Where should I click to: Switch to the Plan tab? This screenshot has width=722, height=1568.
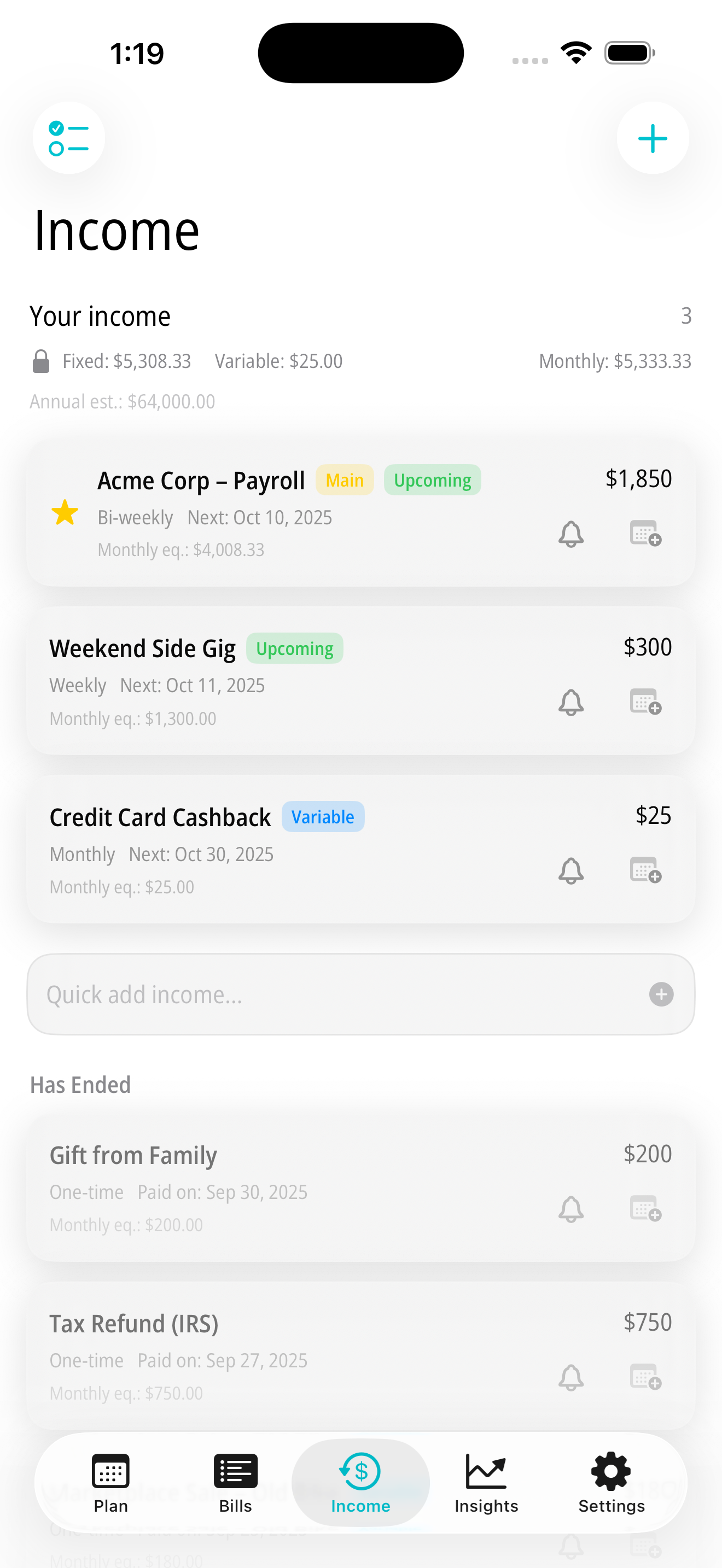[110, 1483]
